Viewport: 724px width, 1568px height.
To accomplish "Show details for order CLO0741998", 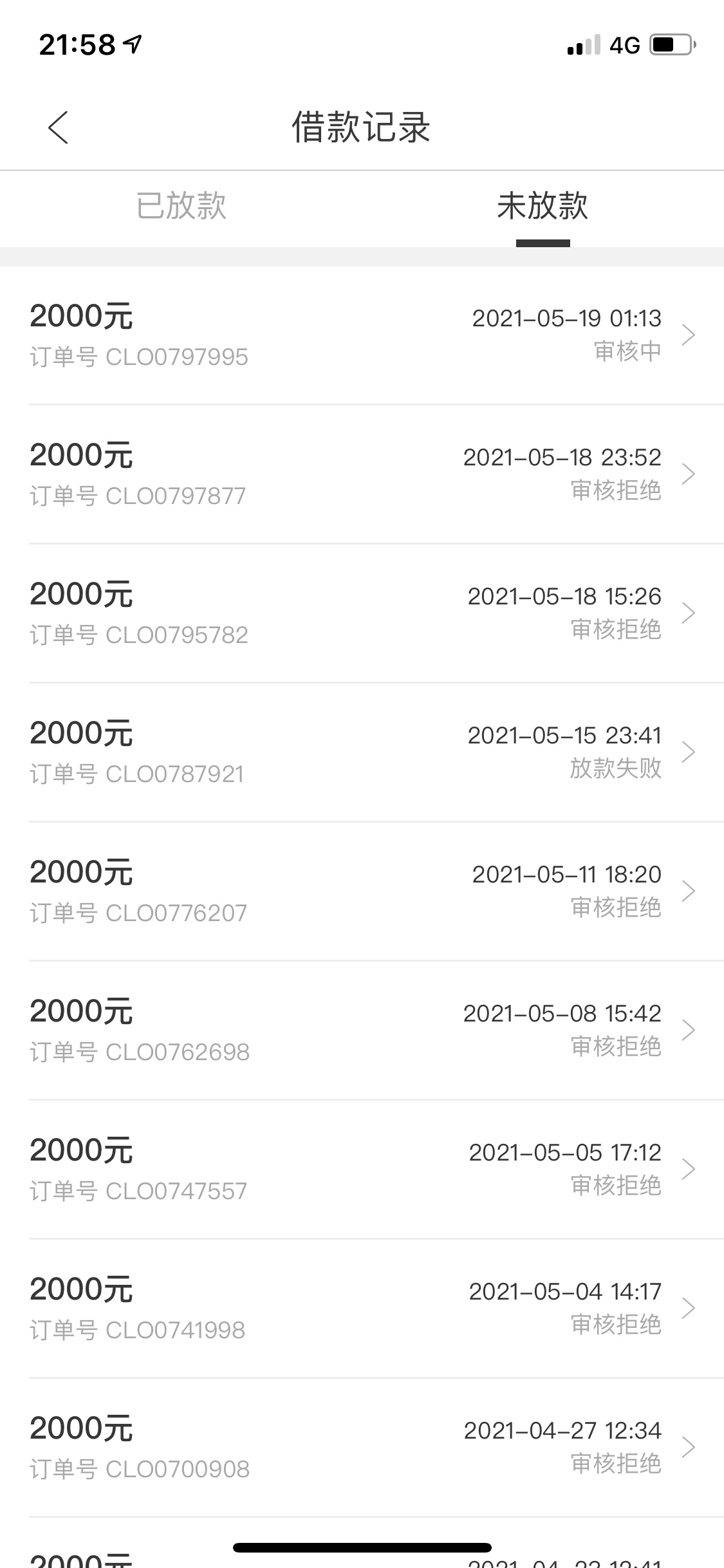I will click(362, 1309).
